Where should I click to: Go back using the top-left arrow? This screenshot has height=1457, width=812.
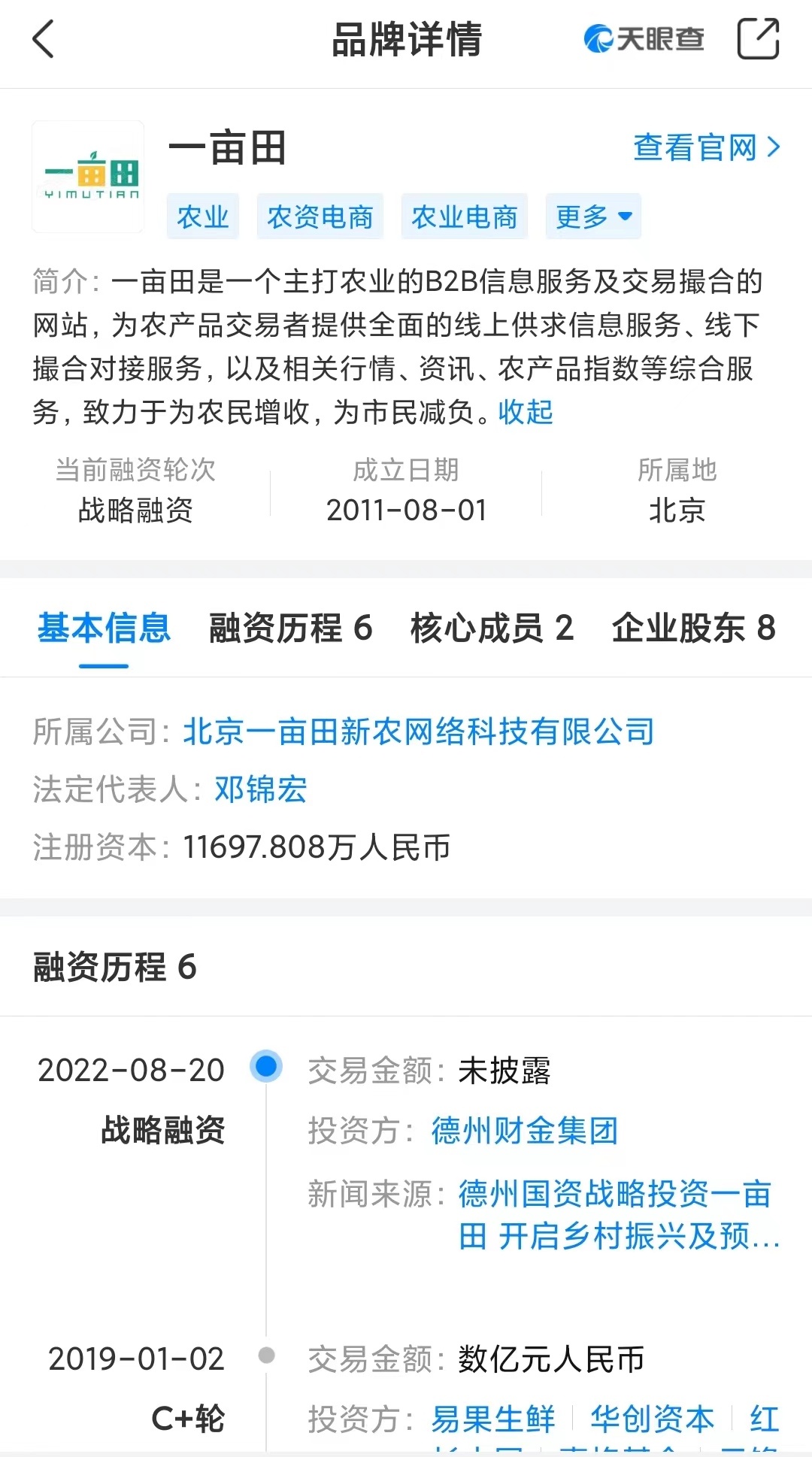point(44,39)
